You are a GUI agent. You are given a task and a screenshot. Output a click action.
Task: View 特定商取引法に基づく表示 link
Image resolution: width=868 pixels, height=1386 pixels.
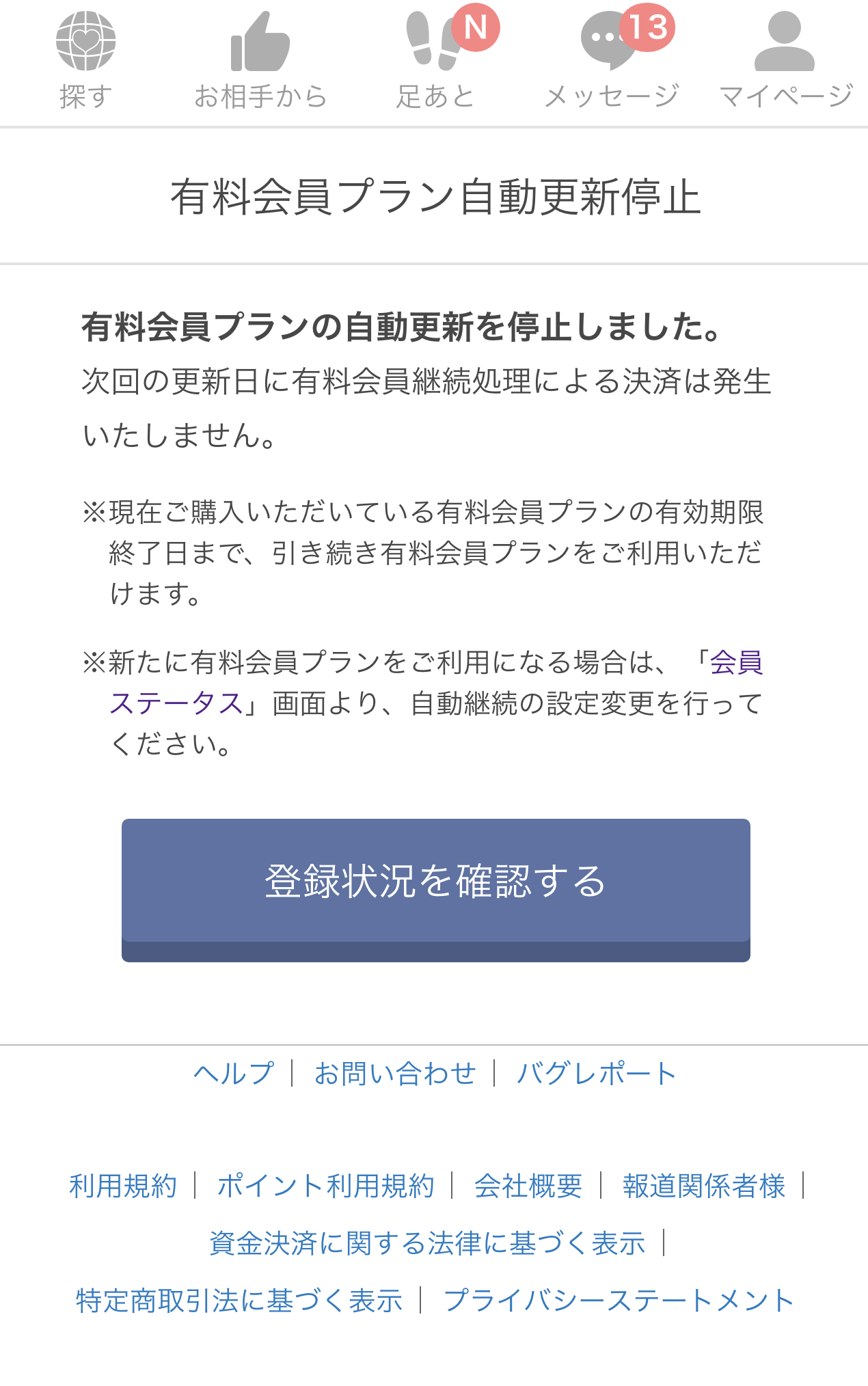click(x=239, y=1301)
